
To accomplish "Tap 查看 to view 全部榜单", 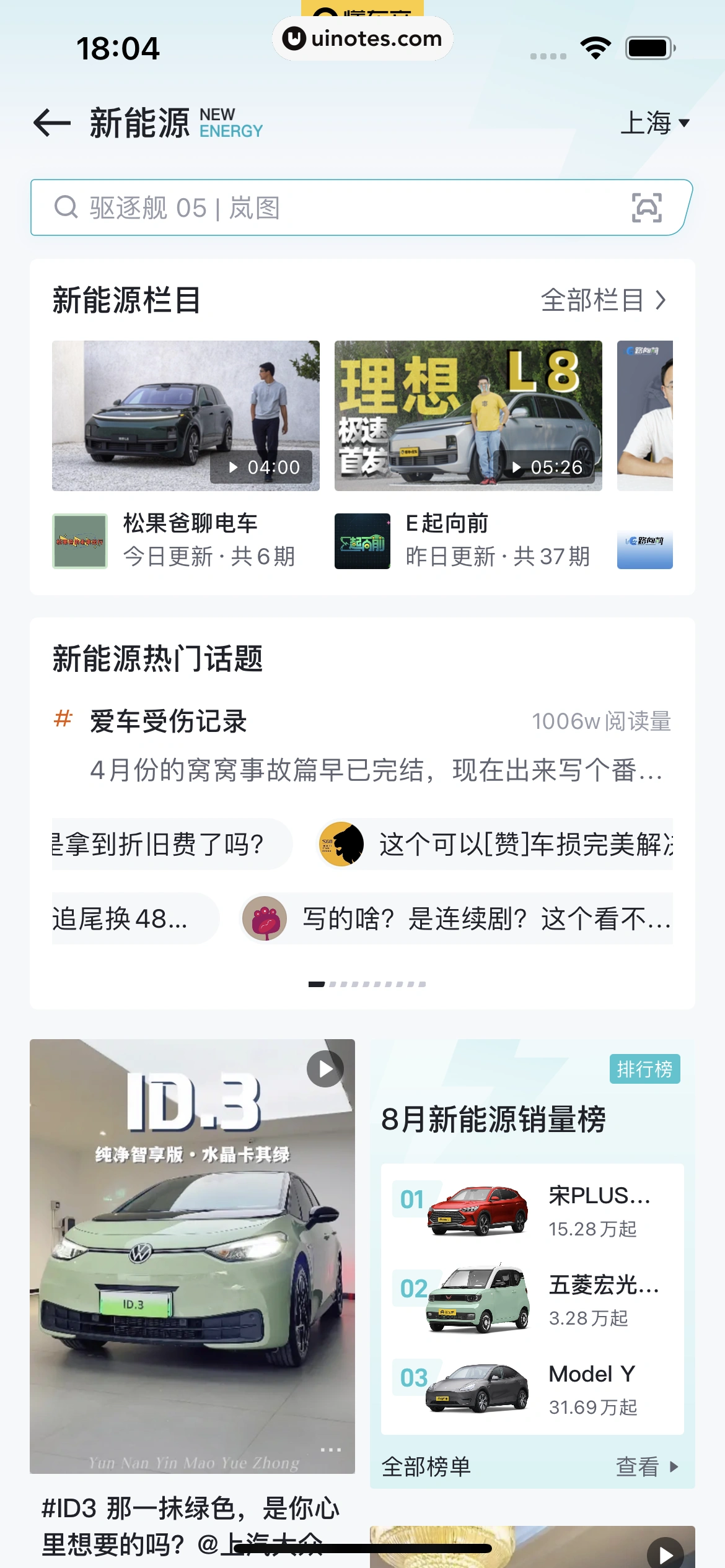I will click(x=646, y=1466).
